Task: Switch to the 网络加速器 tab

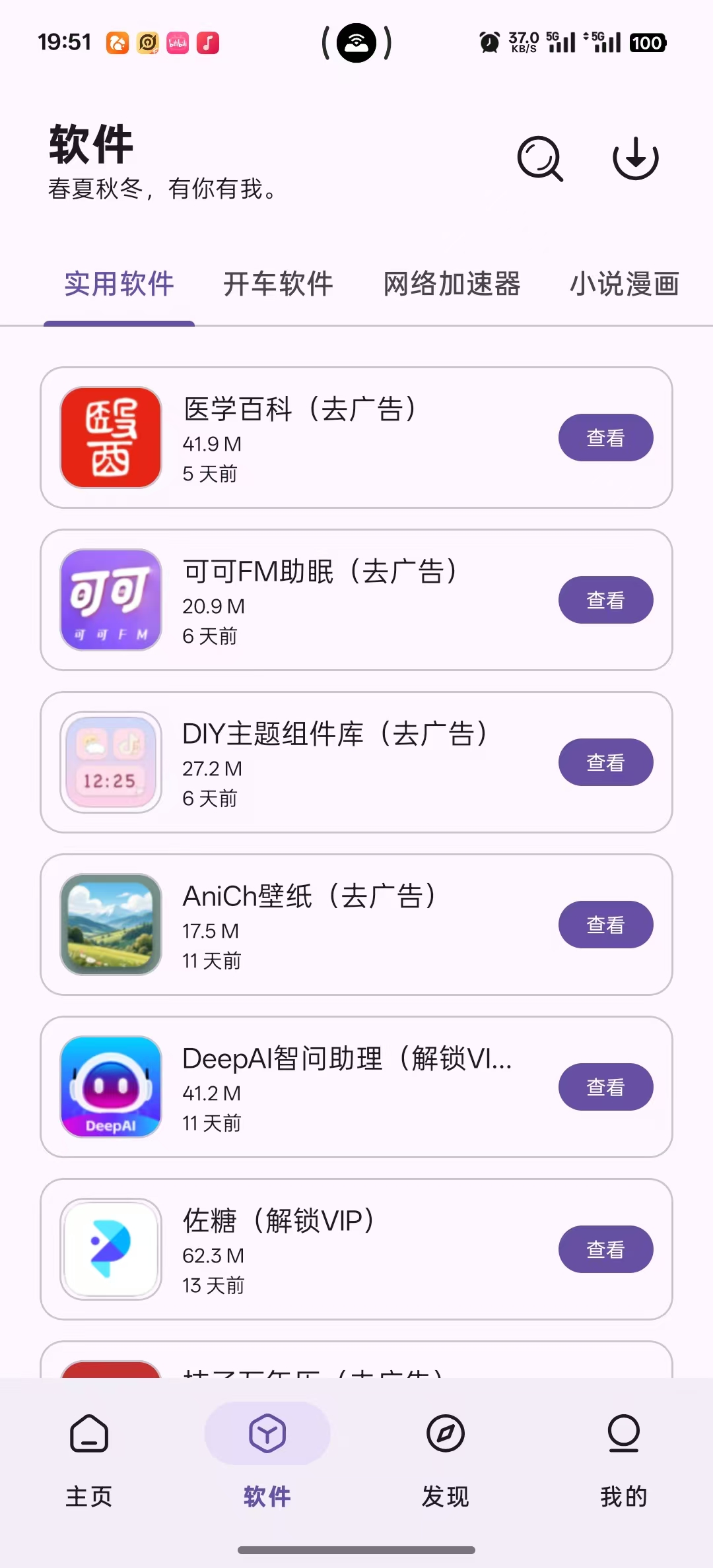Action: pos(452,284)
